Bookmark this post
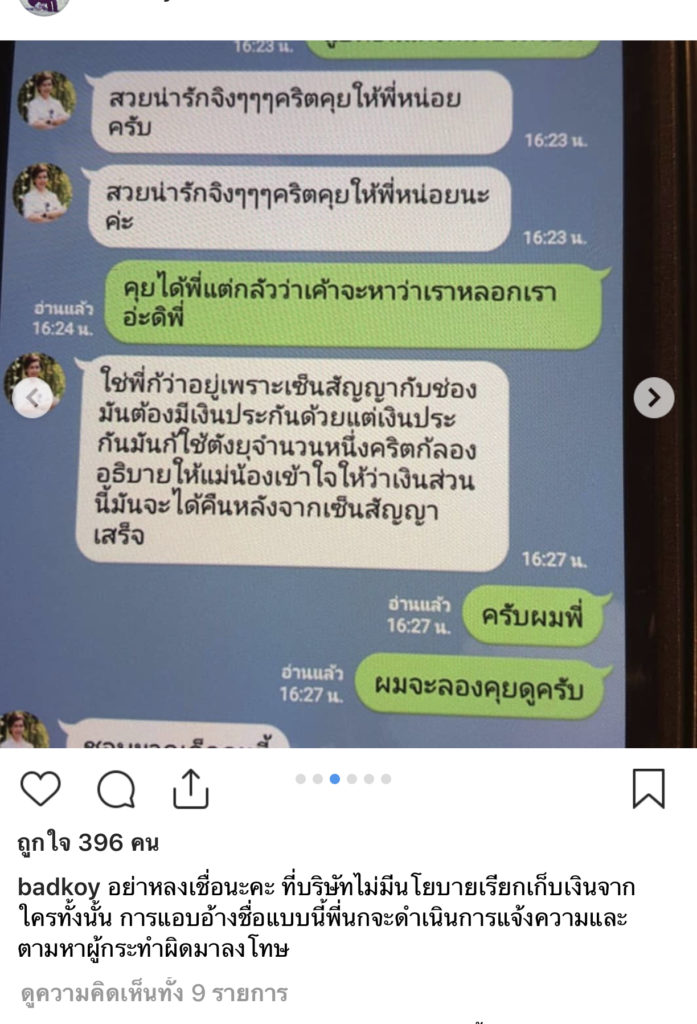 [x=649, y=790]
